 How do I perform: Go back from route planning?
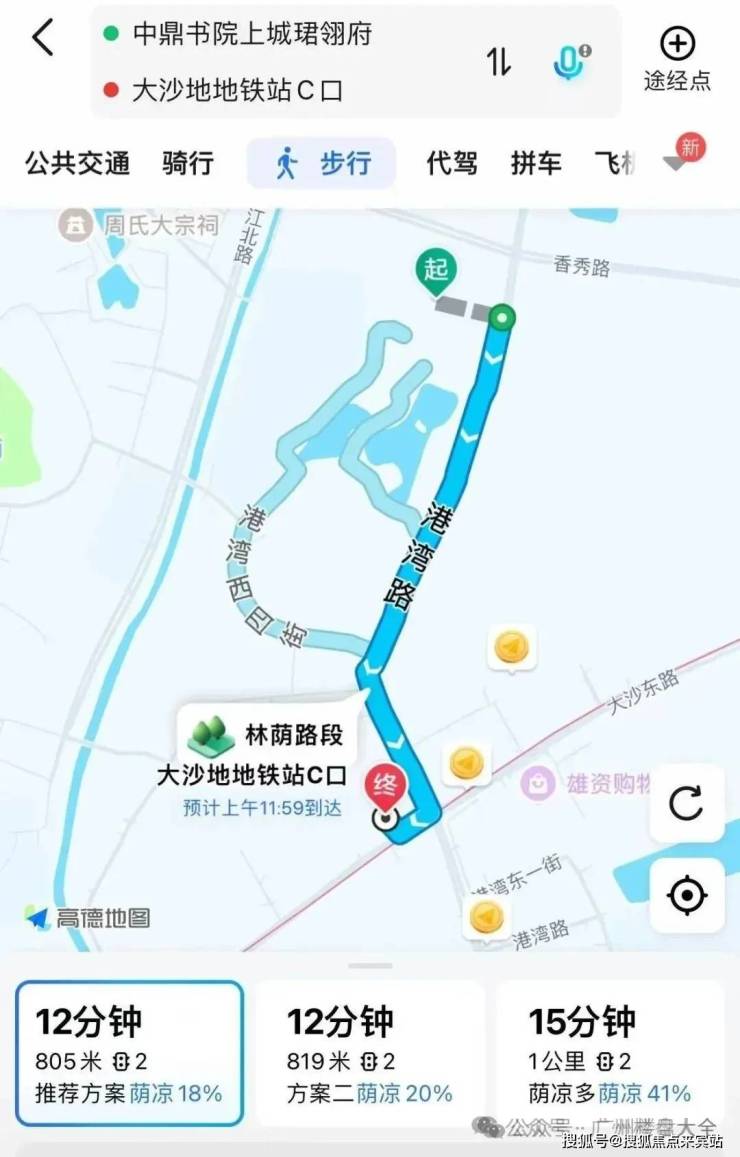43,39
